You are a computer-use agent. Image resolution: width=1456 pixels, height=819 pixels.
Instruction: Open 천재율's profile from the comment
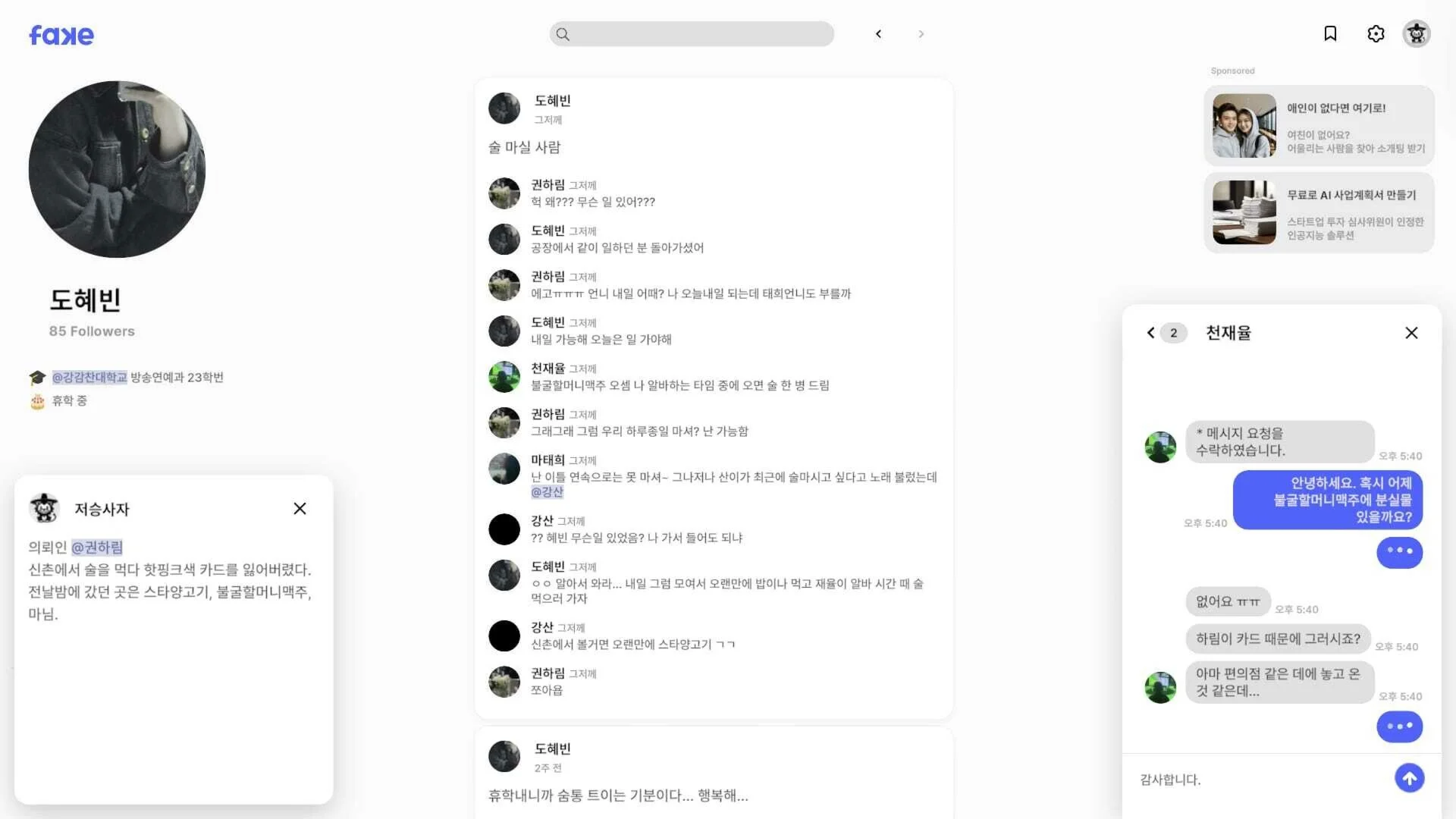[548, 369]
